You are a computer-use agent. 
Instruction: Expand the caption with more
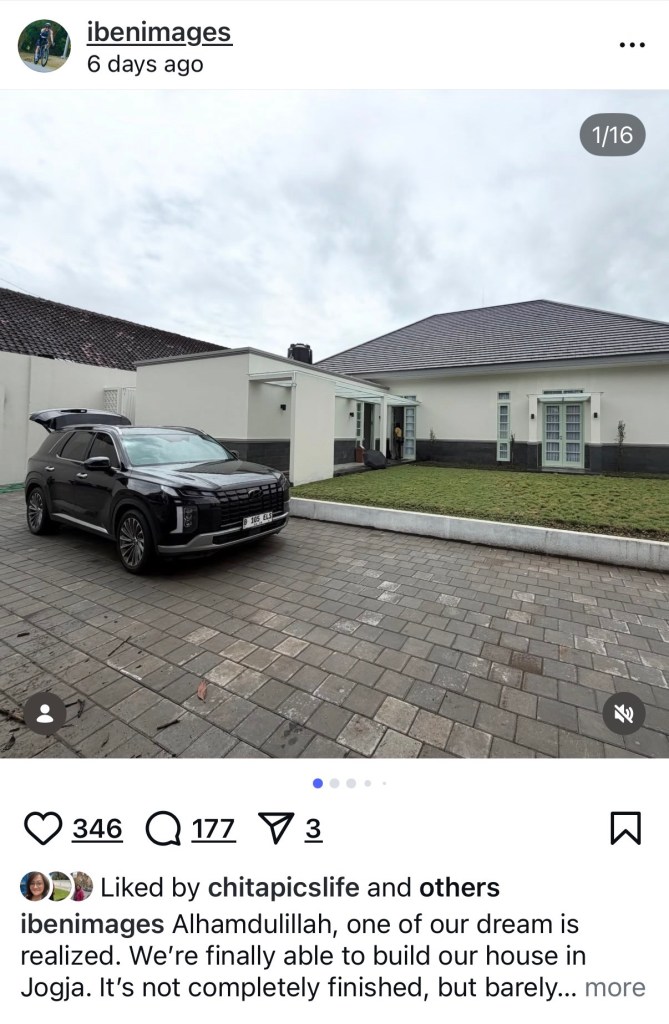tap(615, 987)
